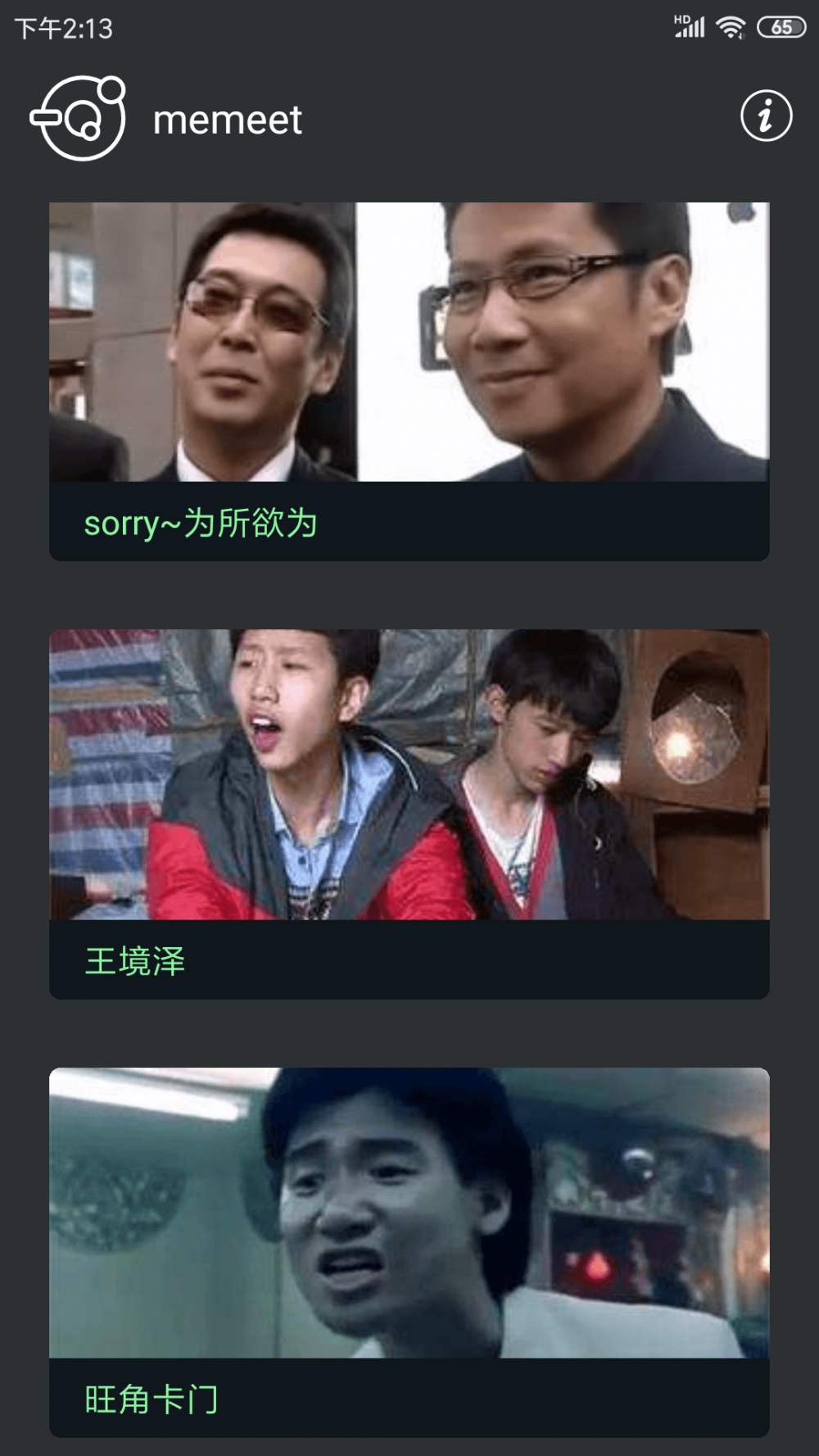Open the info icon in the top bar
Image resolution: width=819 pixels, height=1456 pixels.
click(x=766, y=116)
